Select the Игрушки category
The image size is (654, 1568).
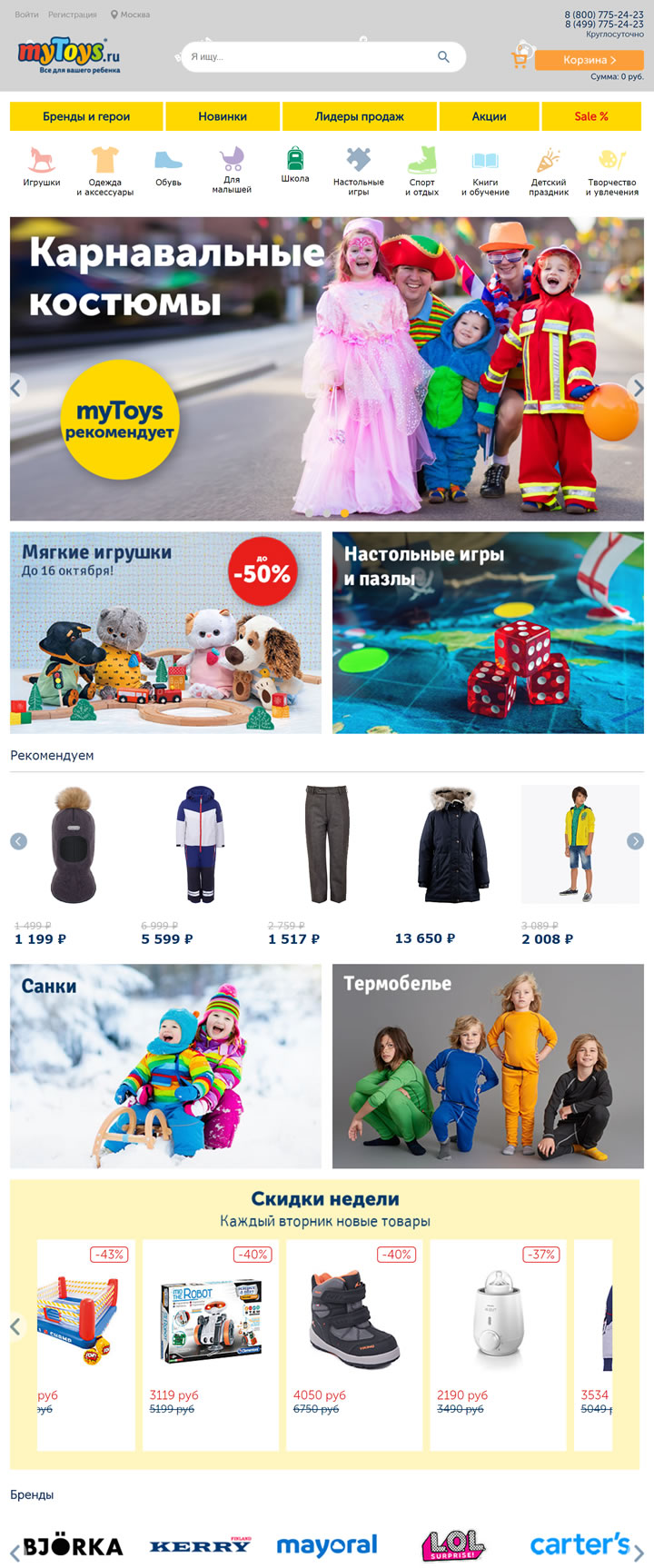coord(42,168)
